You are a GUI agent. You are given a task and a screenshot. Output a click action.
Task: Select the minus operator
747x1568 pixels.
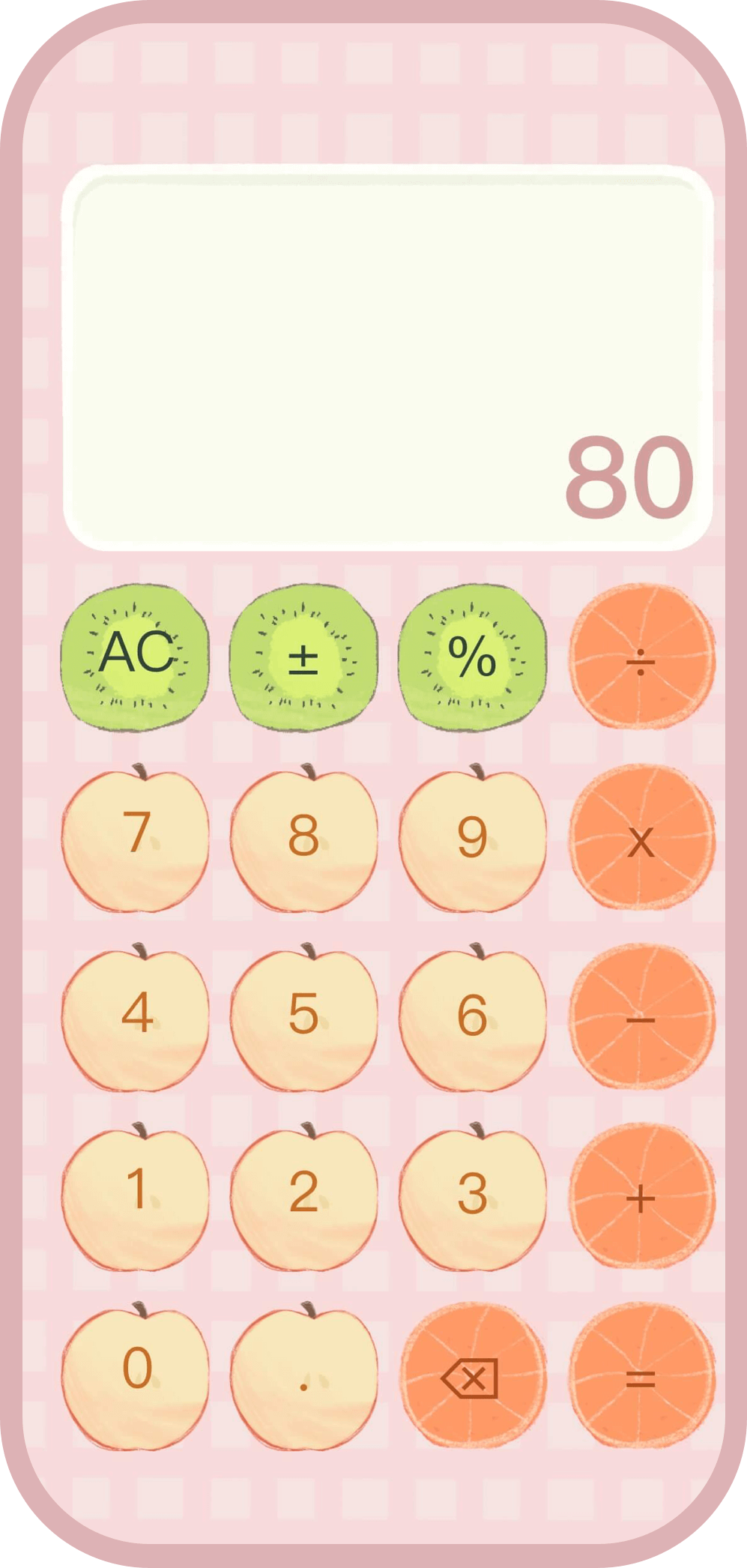tap(642, 1016)
